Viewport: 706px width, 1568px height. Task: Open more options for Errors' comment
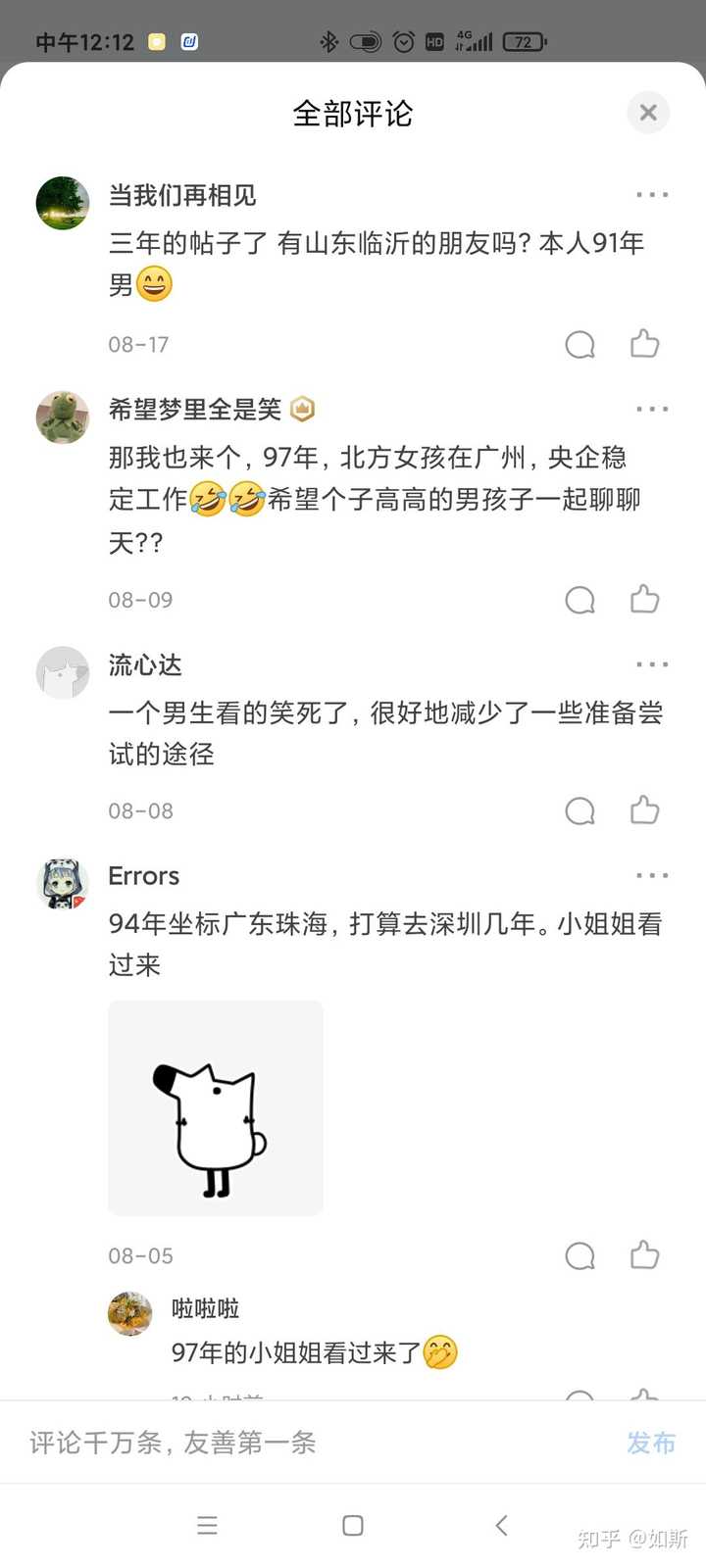[x=652, y=875]
